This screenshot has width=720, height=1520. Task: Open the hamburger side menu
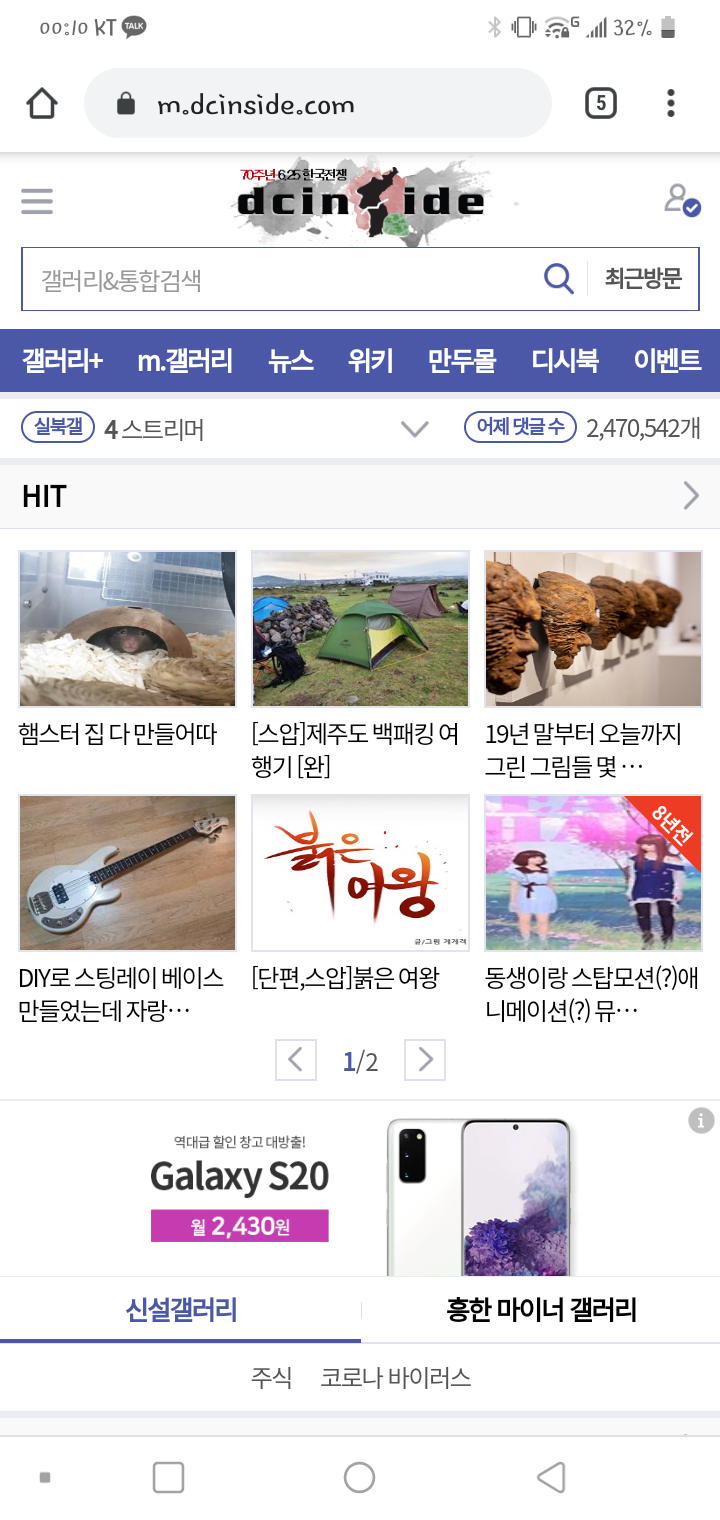point(37,201)
